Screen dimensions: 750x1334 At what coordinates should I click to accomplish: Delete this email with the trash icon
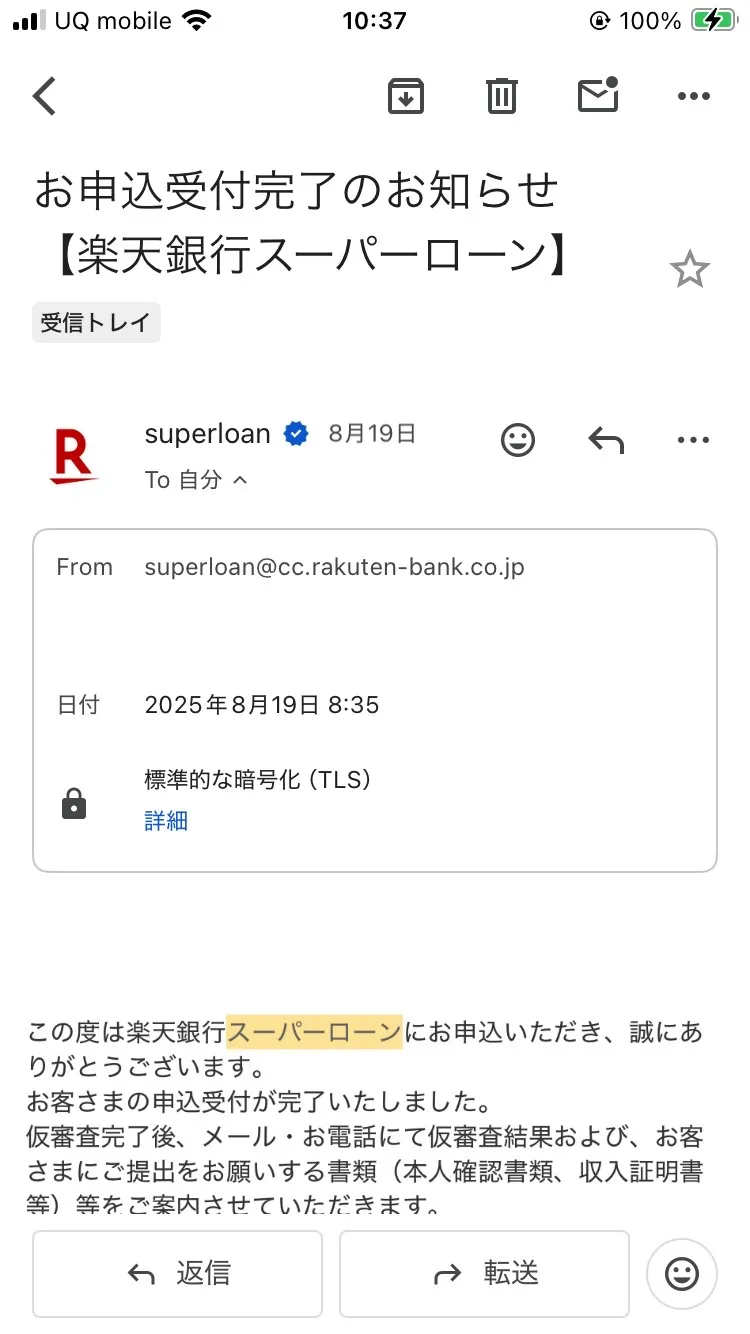[501, 96]
